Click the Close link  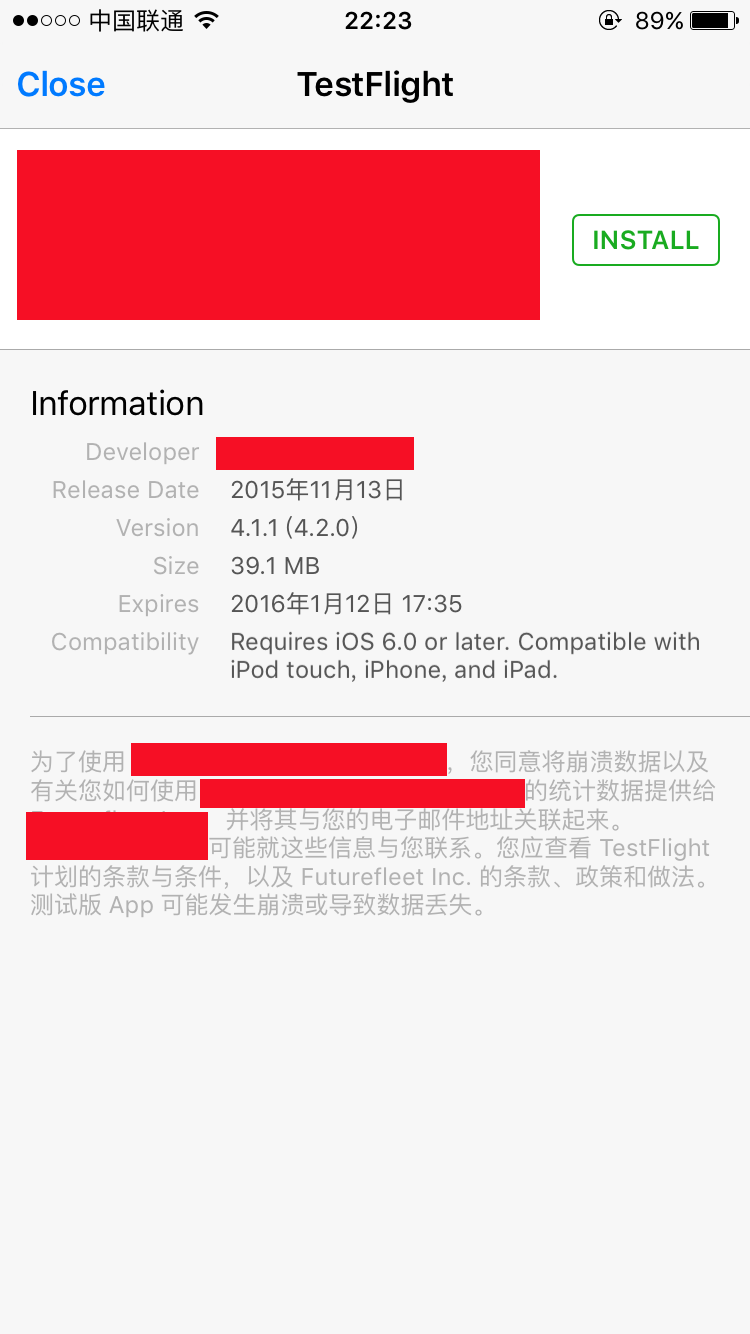[60, 84]
